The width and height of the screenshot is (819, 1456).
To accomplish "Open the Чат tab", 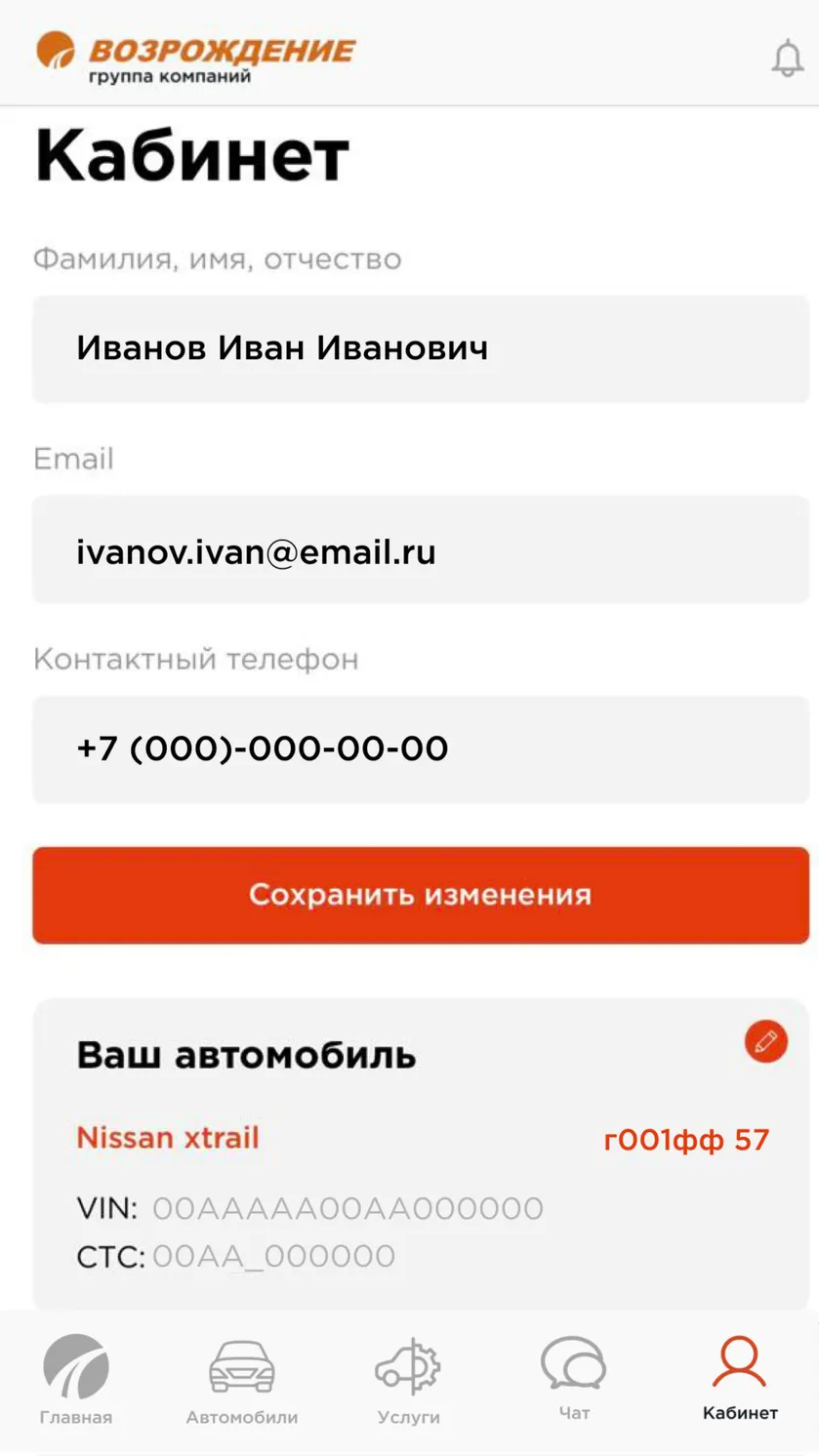I will (574, 1378).
